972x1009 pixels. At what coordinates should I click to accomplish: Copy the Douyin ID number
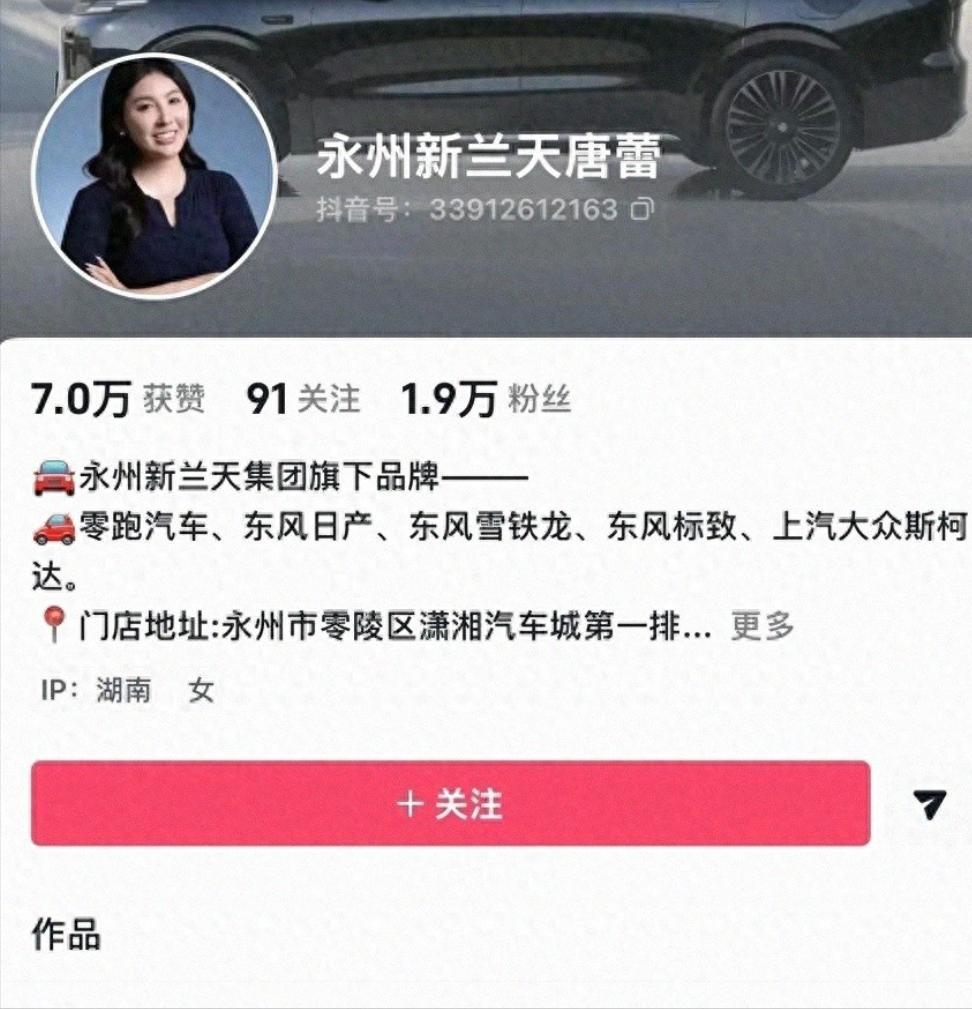click(642, 210)
